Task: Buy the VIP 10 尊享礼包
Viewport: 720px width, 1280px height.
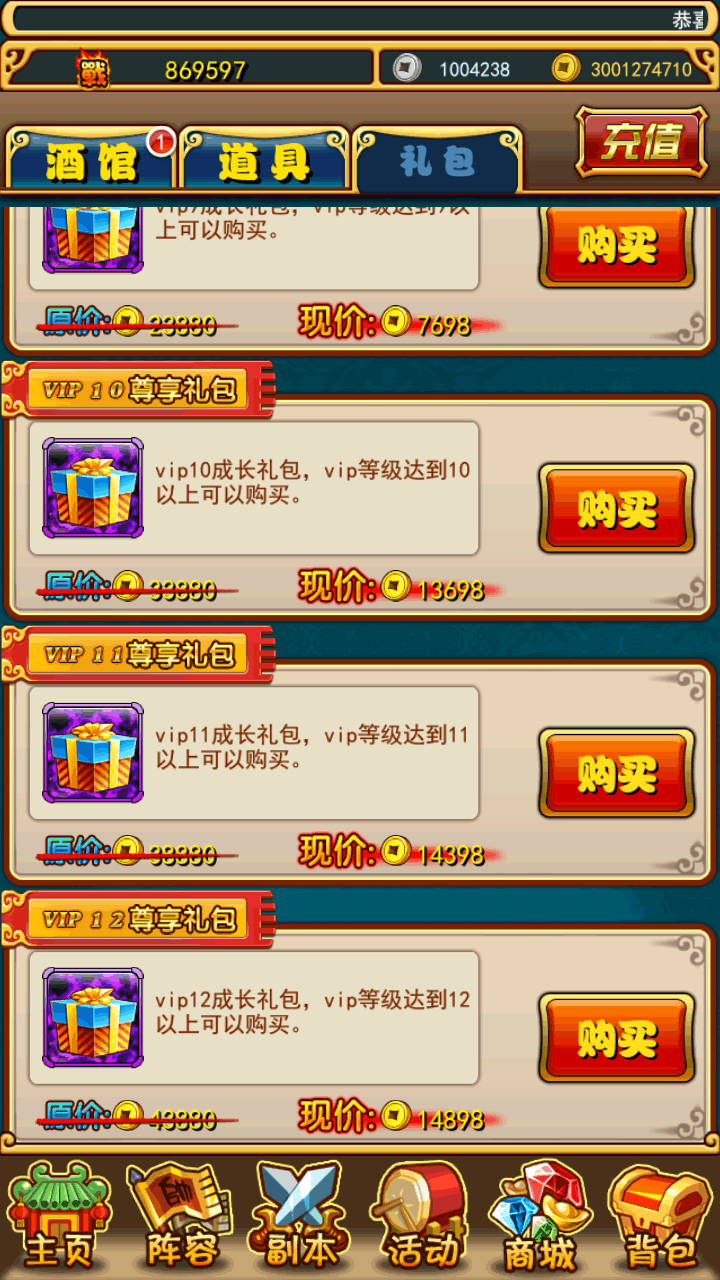Action: click(616, 509)
